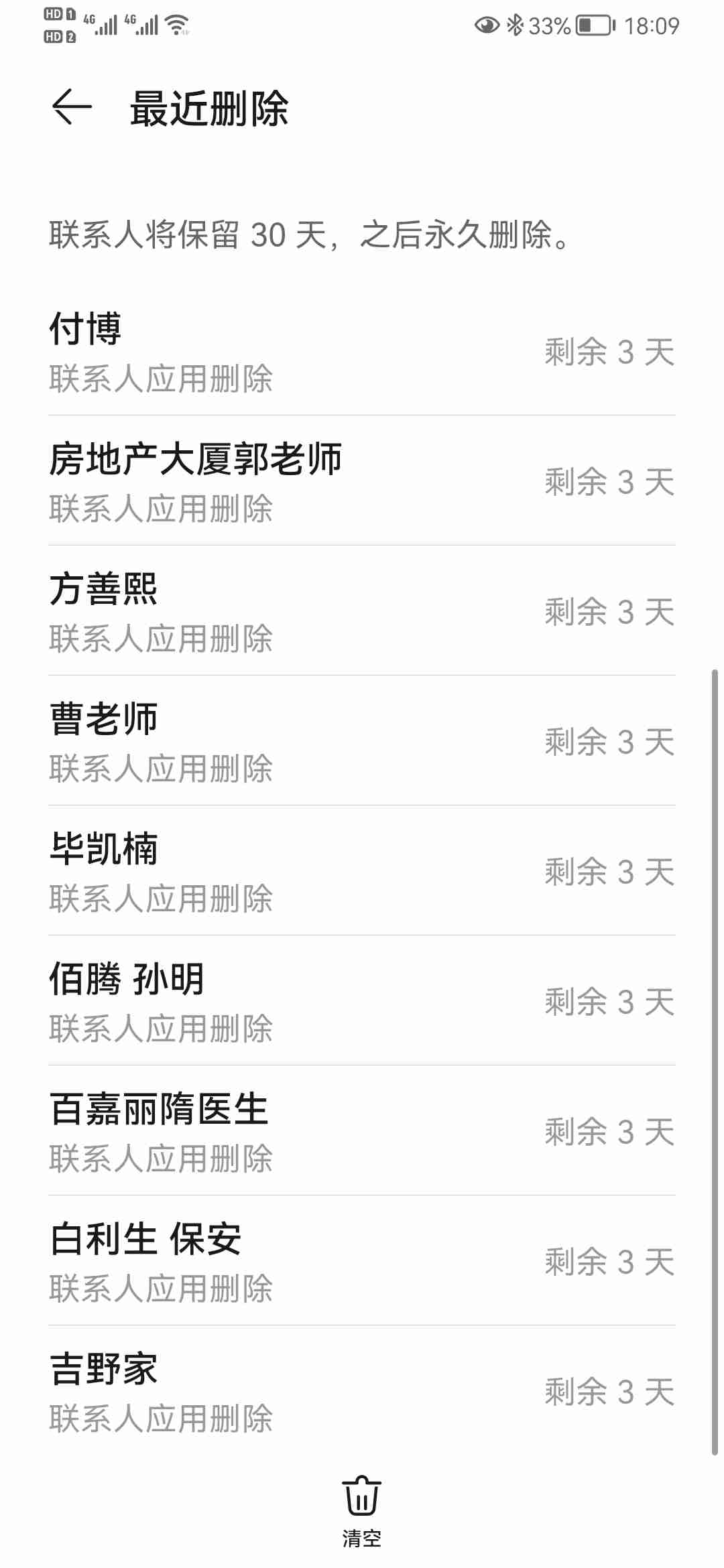The width and height of the screenshot is (724, 1568).
Task: Go back from 最近删除 screen
Action: pyautogui.click(x=72, y=107)
